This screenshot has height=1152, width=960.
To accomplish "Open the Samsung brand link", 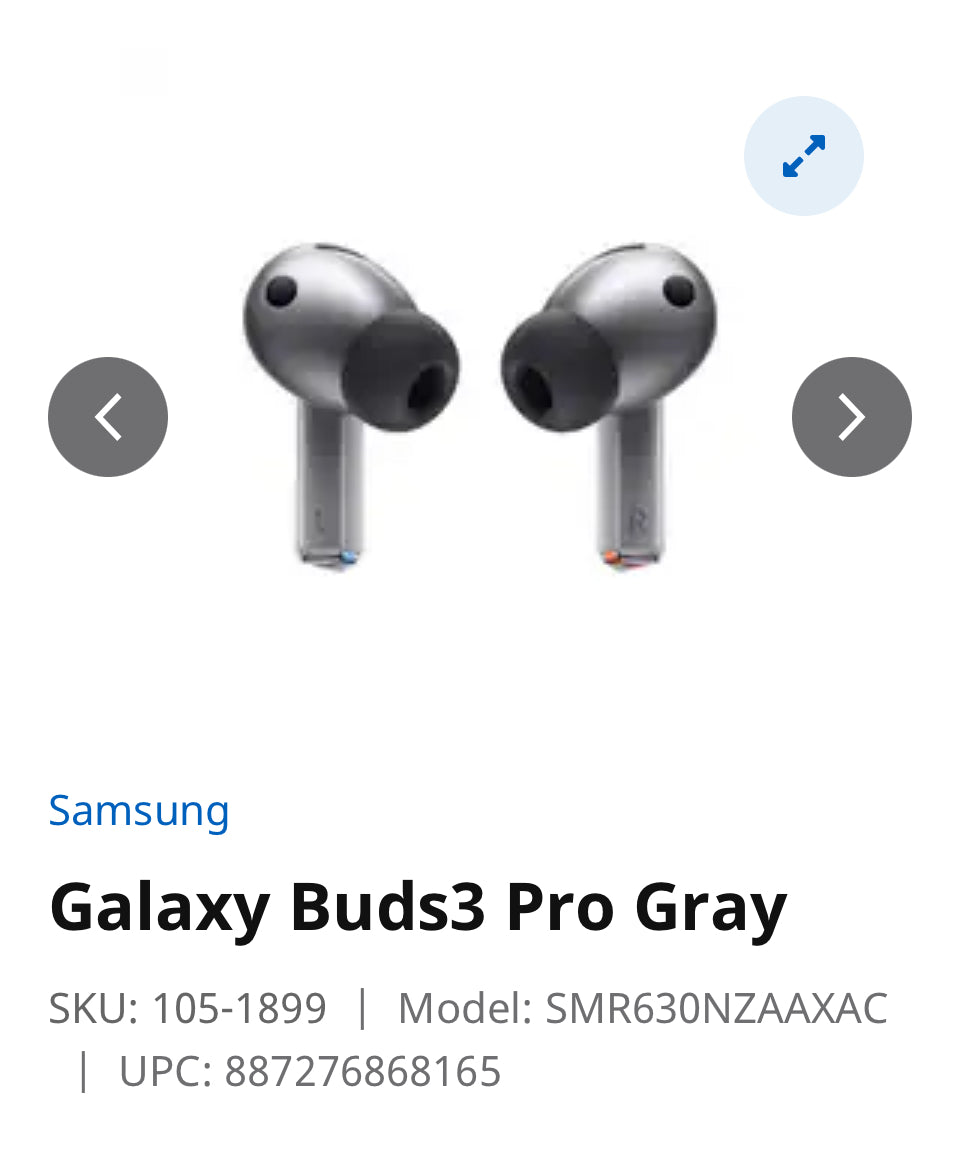I will coord(139,810).
